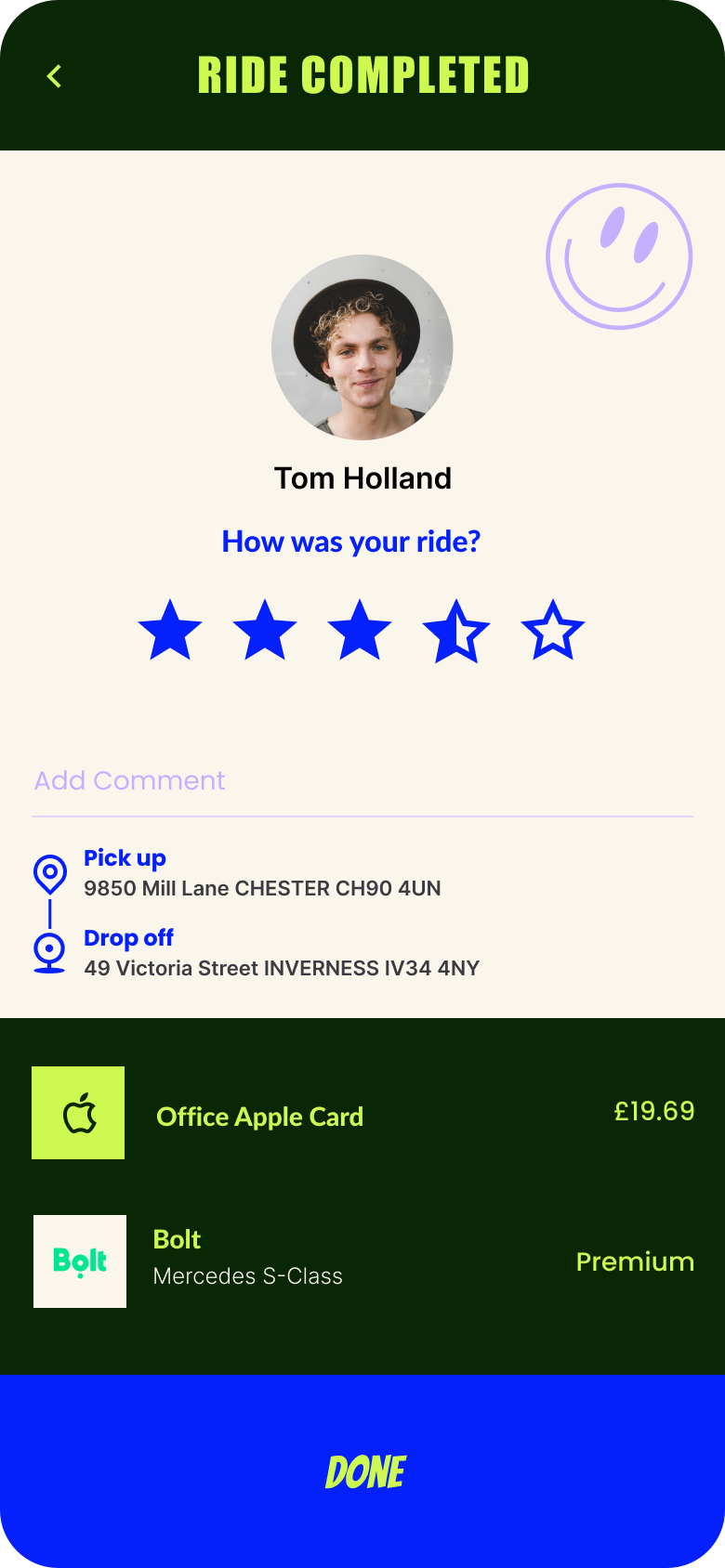Open the Office Apple Card payment row
The width and height of the screenshot is (725, 1568).
[x=362, y=1113]
